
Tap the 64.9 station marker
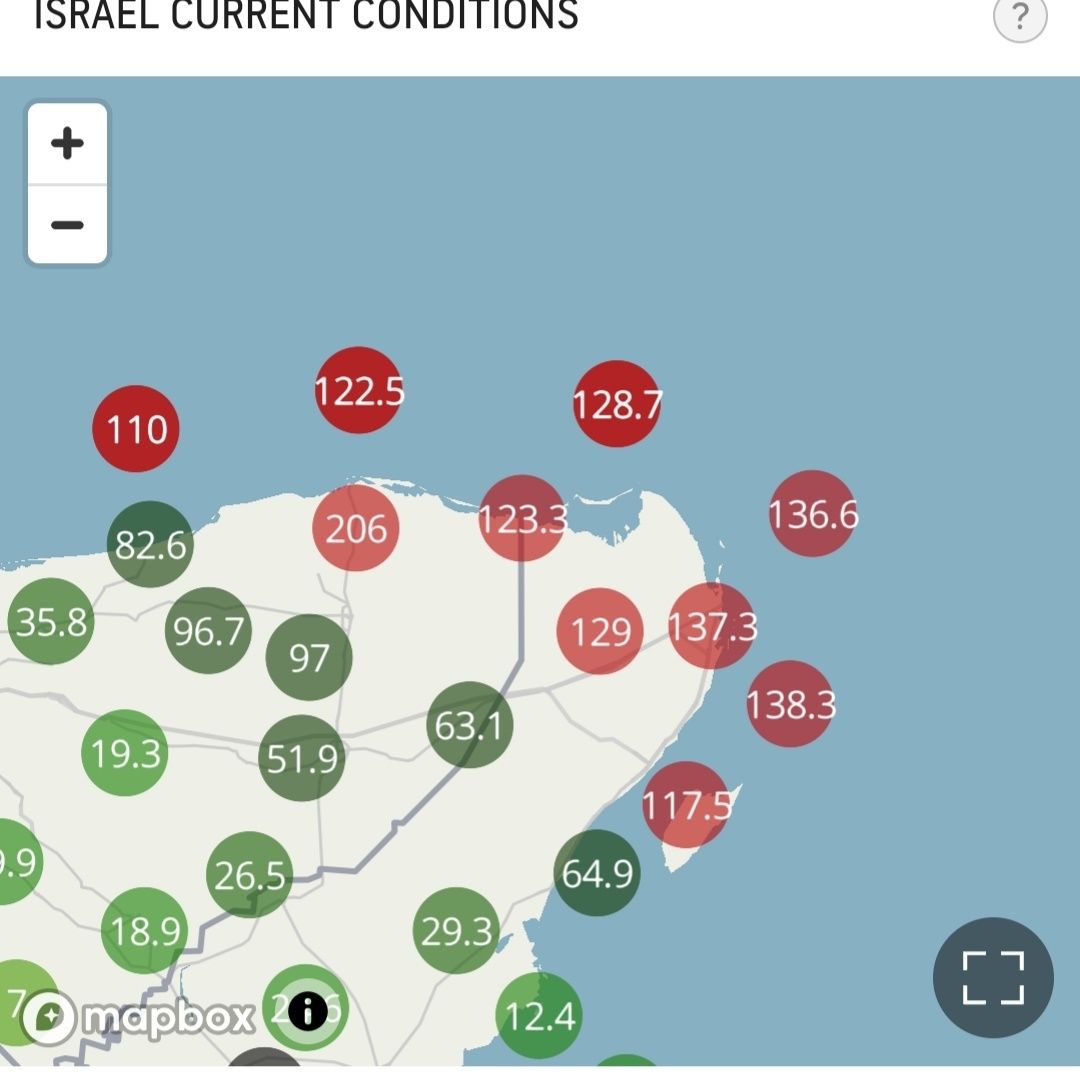(x=597, y=873)
